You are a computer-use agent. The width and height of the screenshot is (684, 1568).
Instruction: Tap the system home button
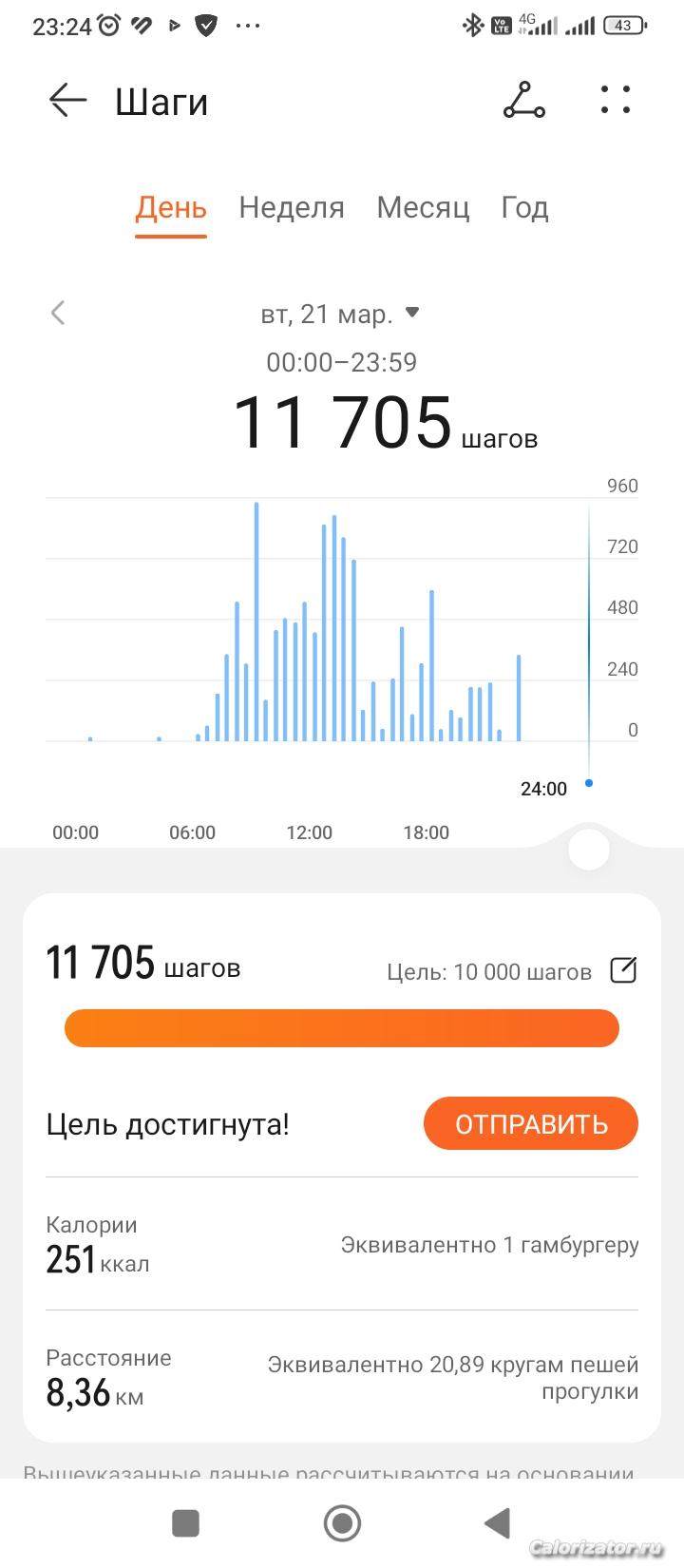[342, 1523]
